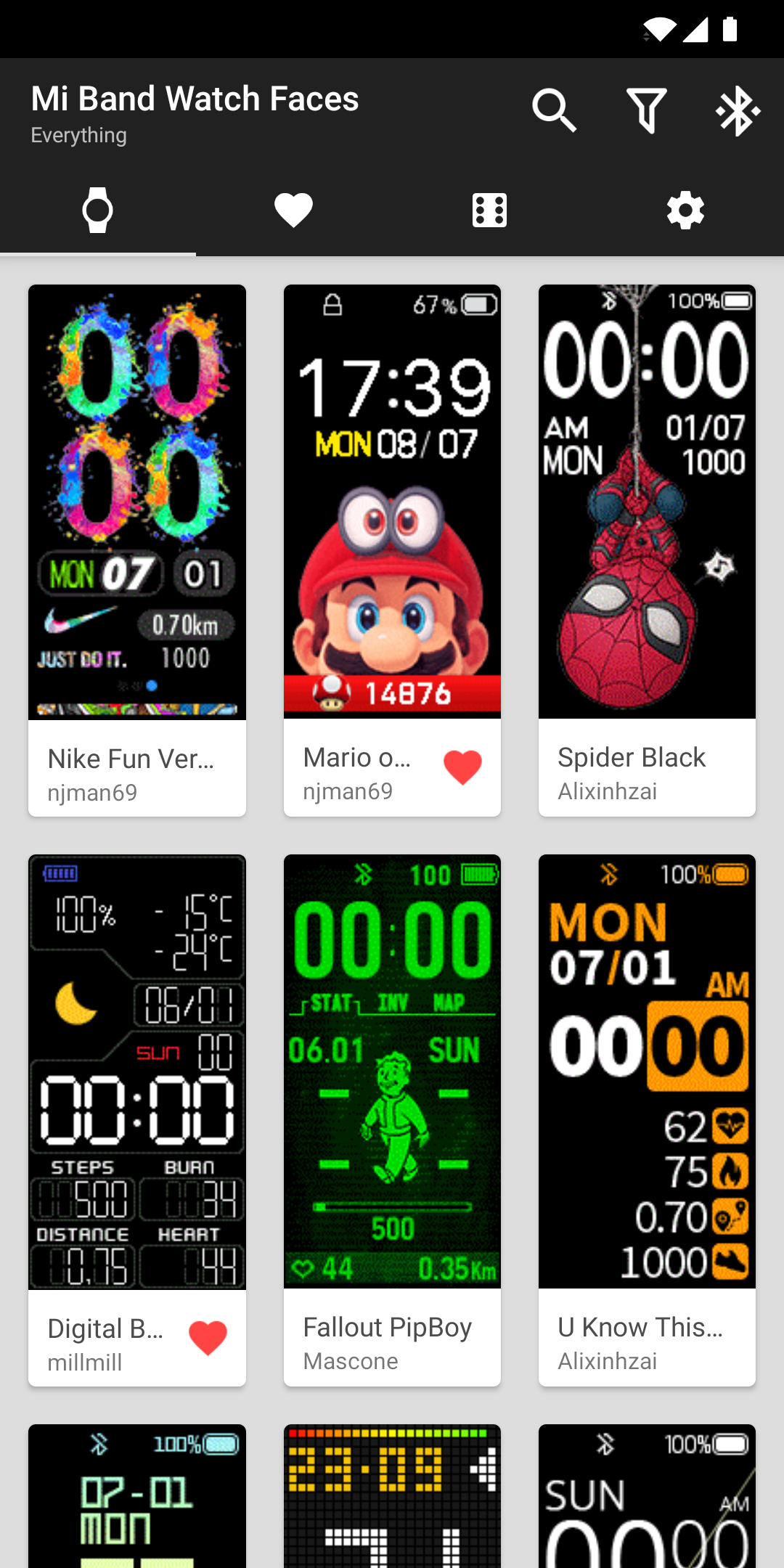Unfavorite the Mario watch face
The width and height of the screenshot is (784, 1568).
pos(462,767)
